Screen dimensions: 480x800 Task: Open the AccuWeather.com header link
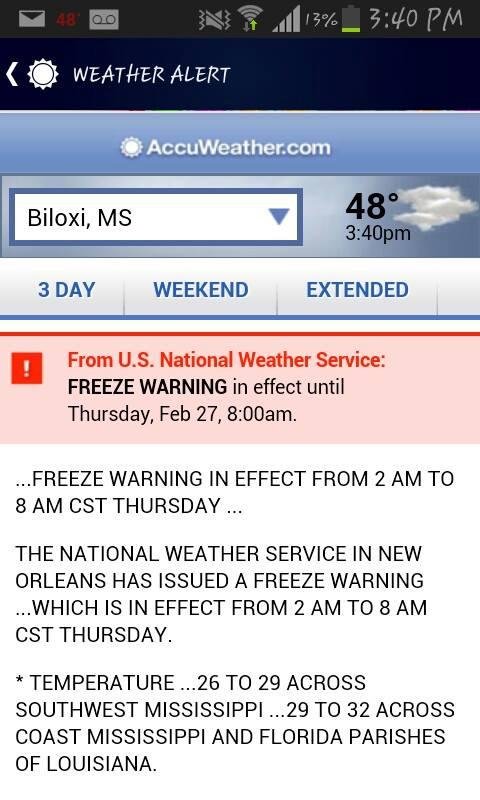pos(225,147)
